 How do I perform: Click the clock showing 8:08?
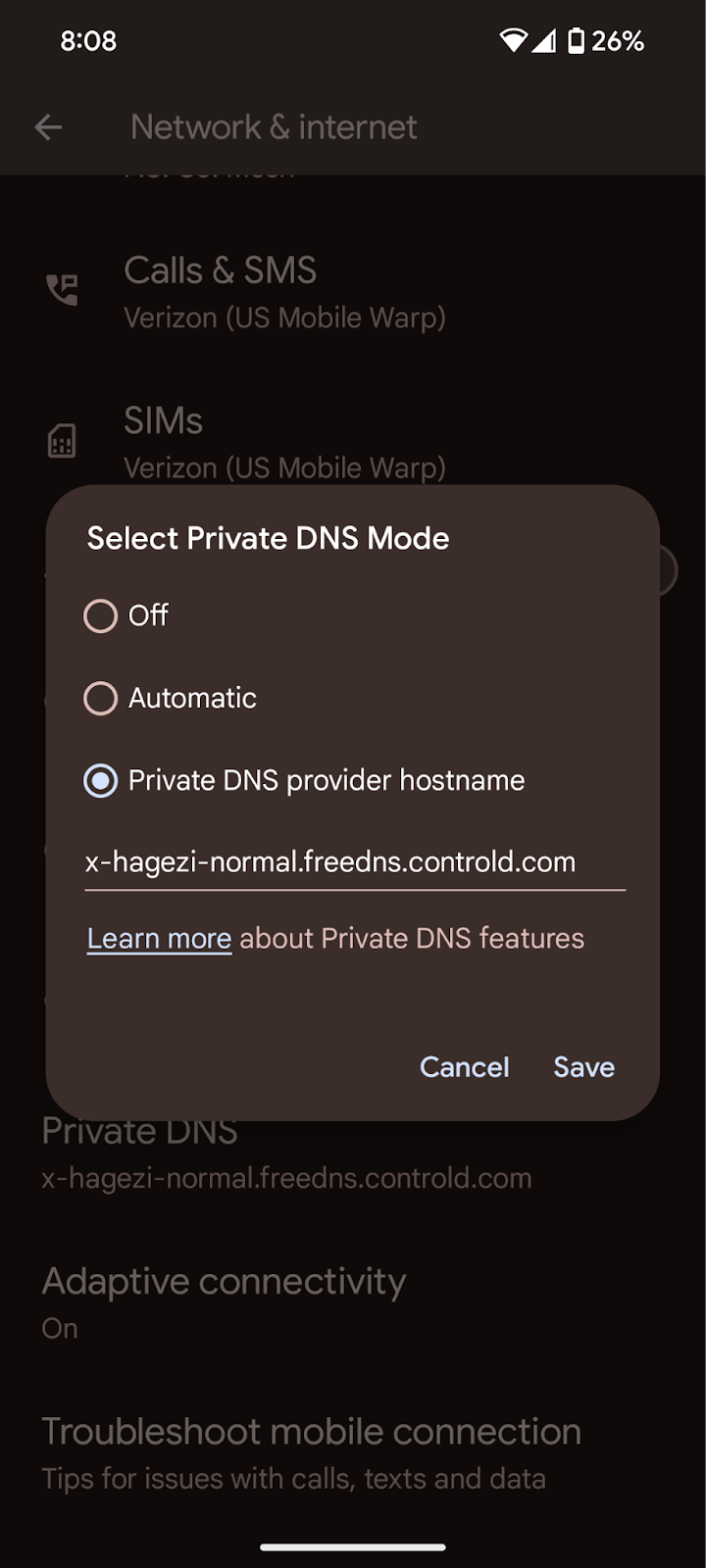click(x=88, y=41)
